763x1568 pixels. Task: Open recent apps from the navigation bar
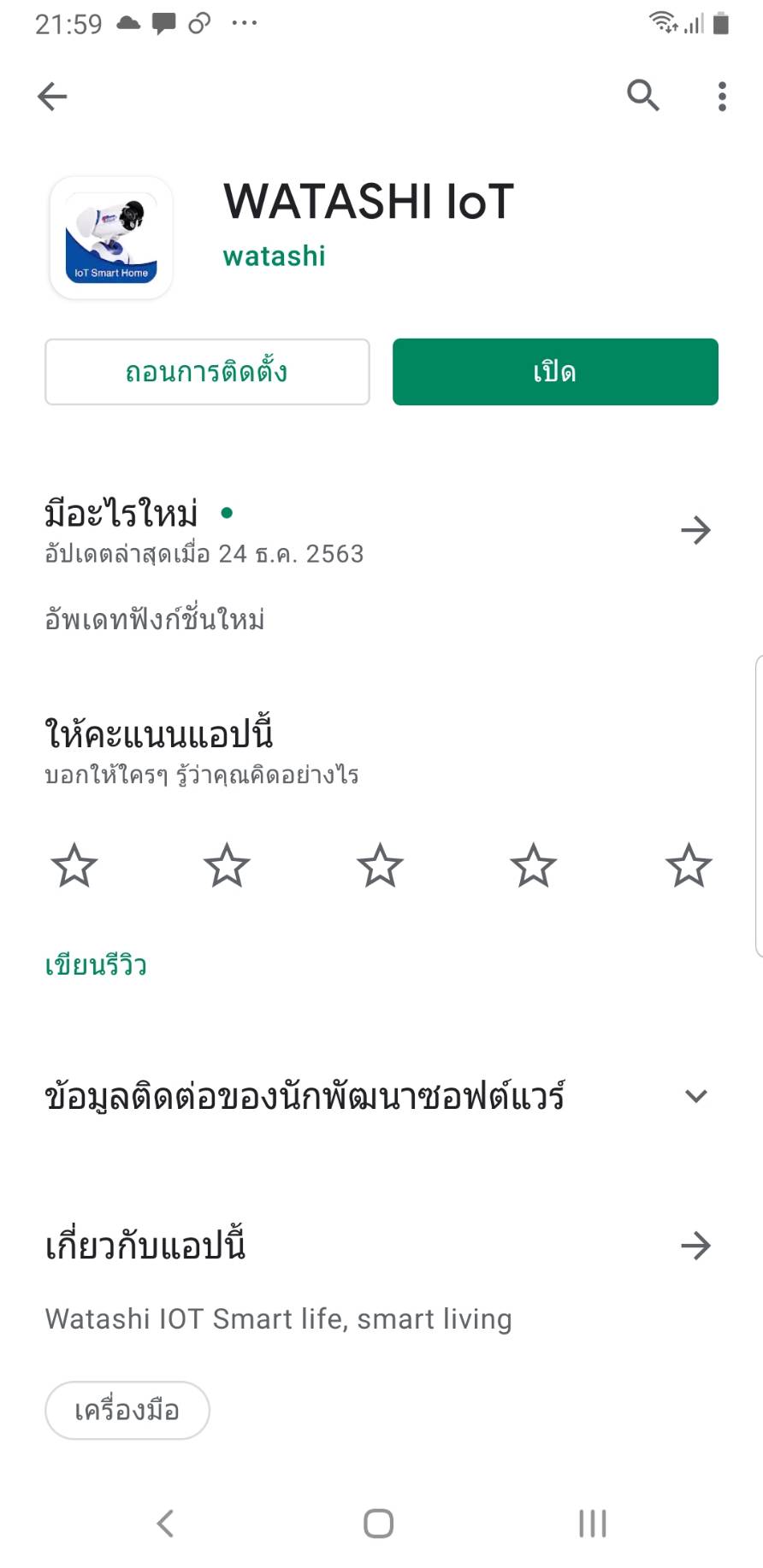[592, 1523]
